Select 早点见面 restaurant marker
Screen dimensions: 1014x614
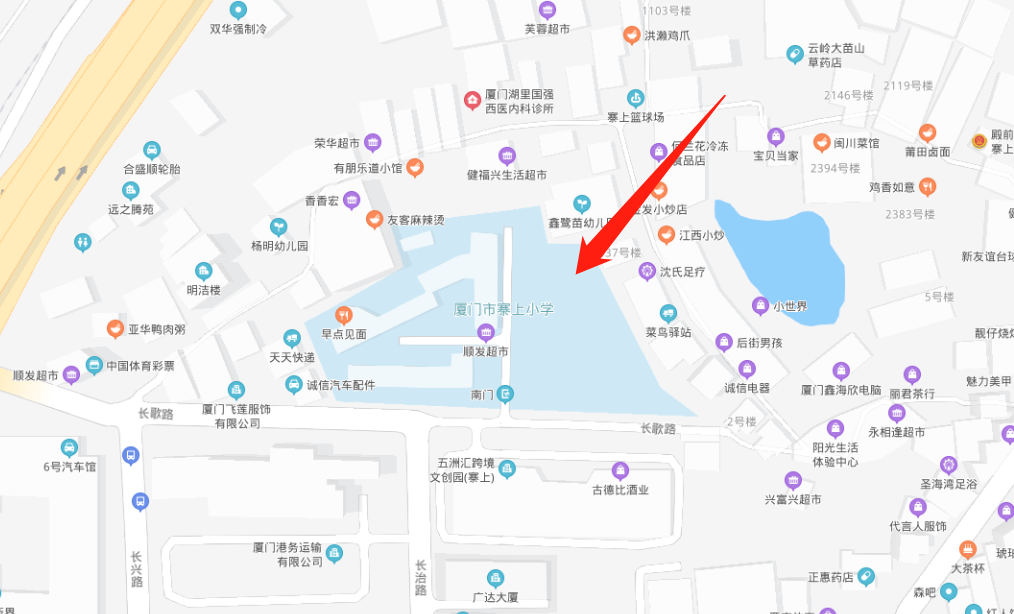click(344, 315)
